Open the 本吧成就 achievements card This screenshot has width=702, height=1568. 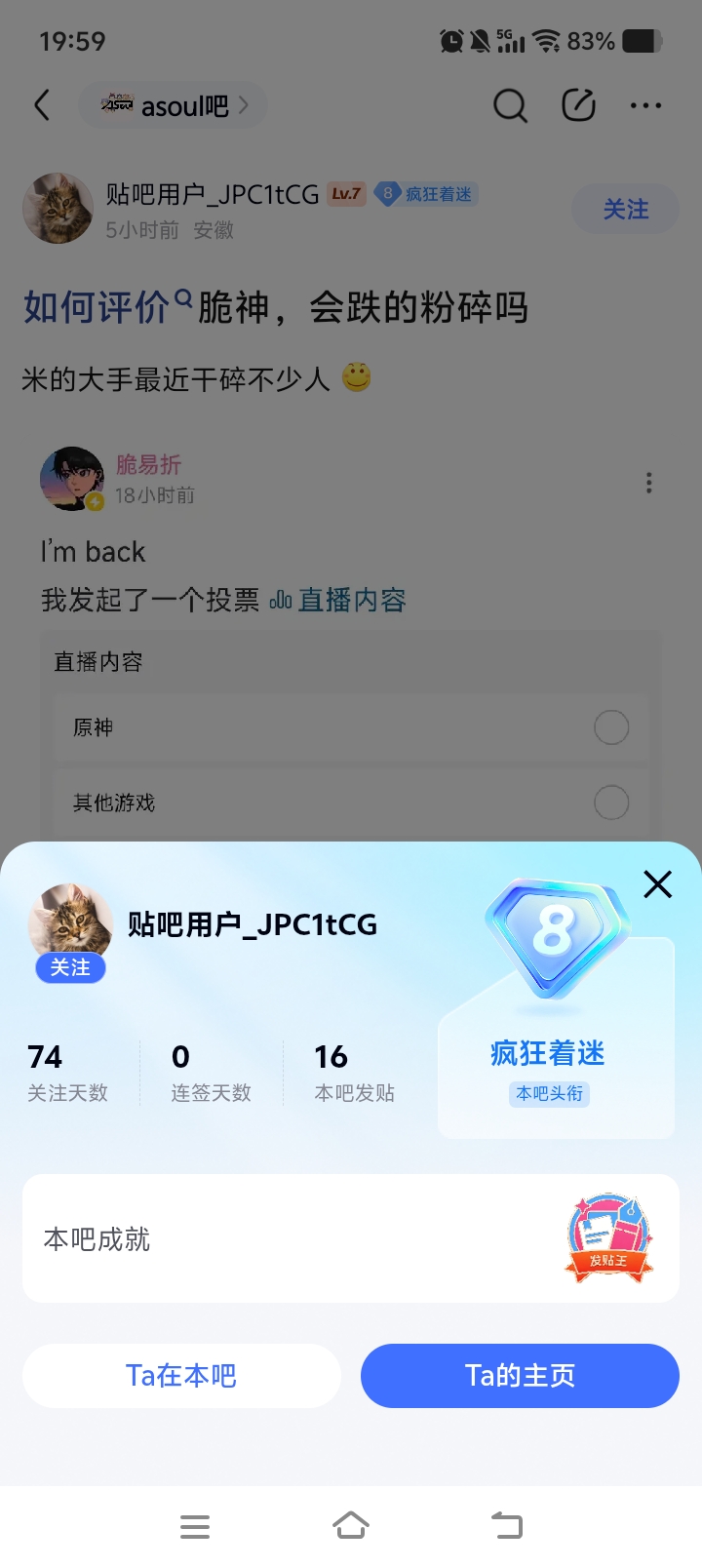coord(351,1238)
